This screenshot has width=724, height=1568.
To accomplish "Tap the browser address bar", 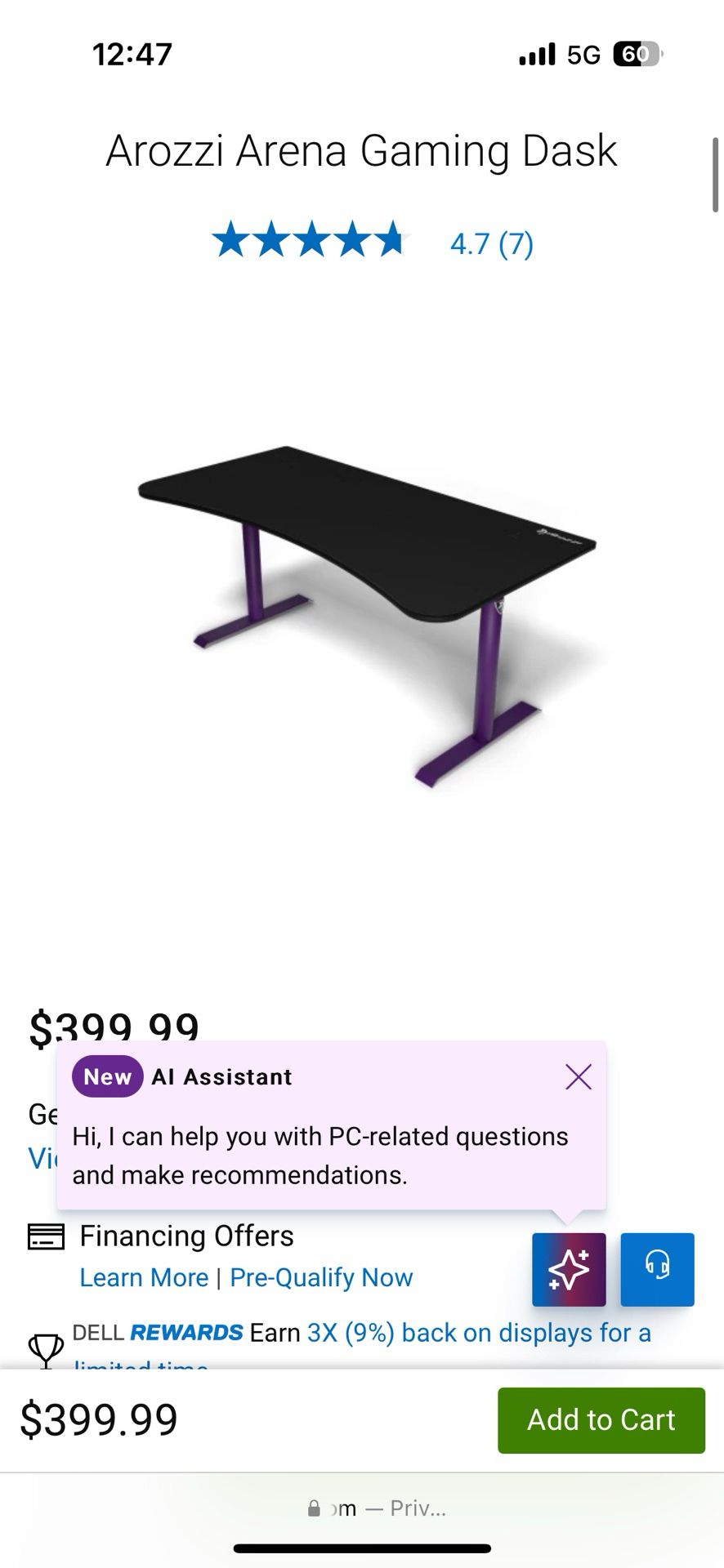I will click(x=376, y=1508).
